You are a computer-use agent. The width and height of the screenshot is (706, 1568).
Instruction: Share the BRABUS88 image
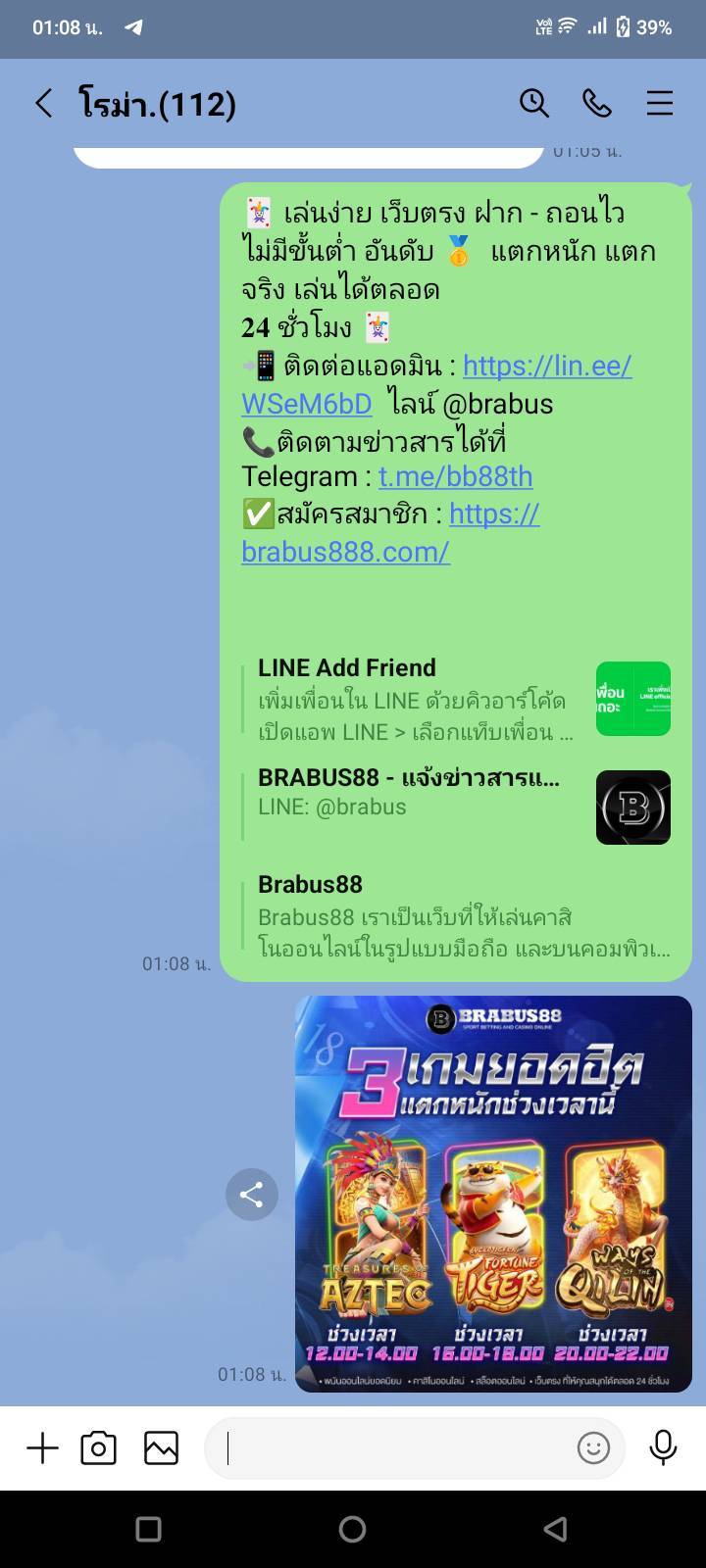pos(252,1195)
